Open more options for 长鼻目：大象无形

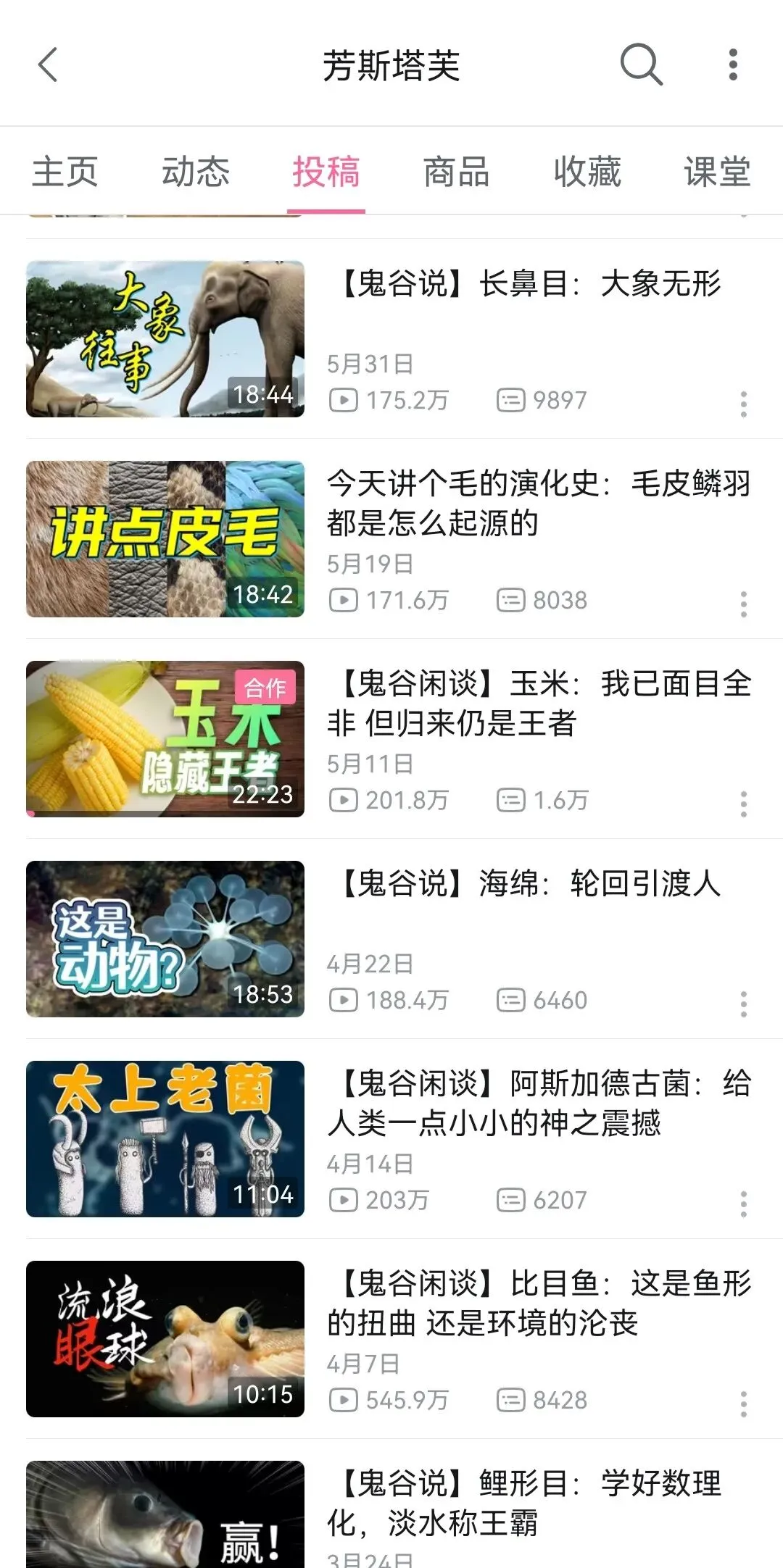[743, 404]
